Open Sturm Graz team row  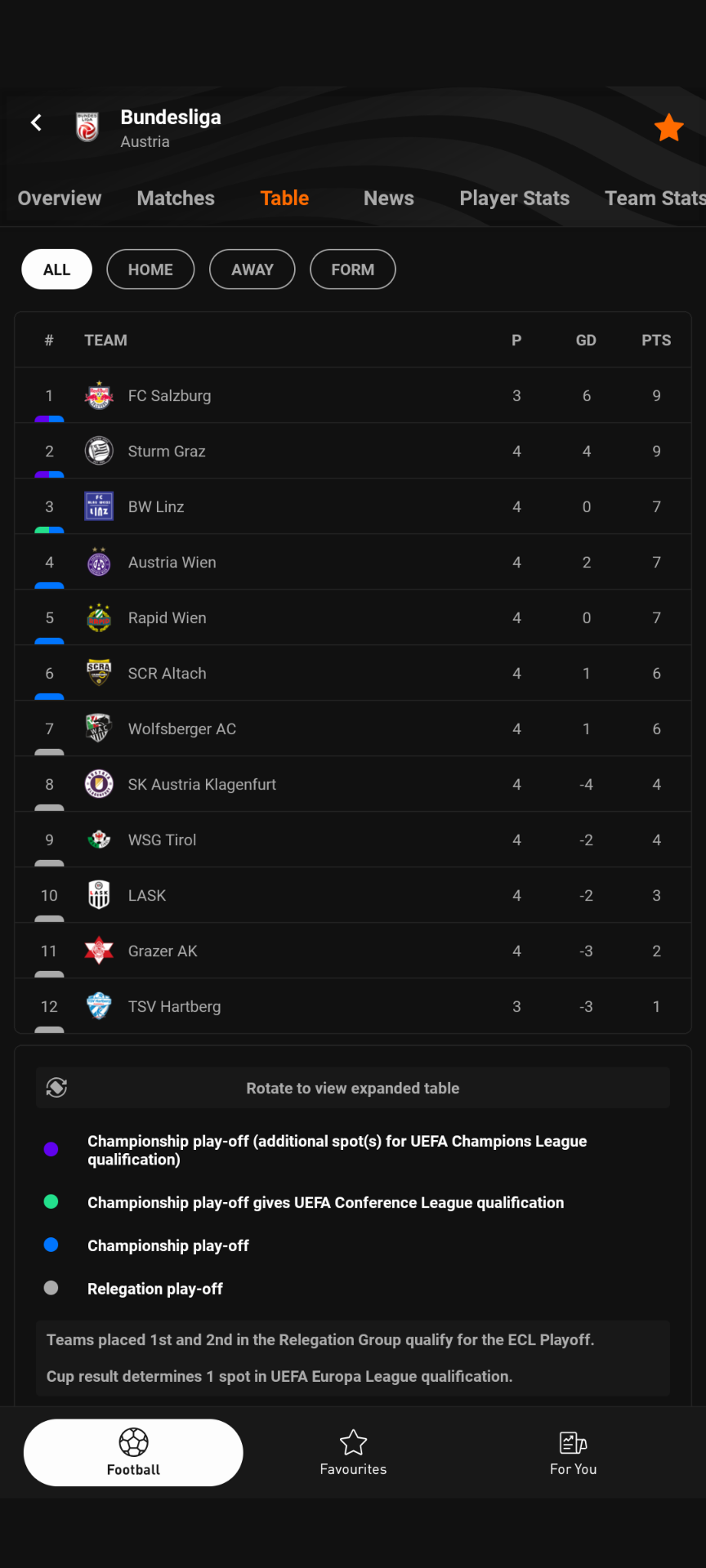(353, 451)
